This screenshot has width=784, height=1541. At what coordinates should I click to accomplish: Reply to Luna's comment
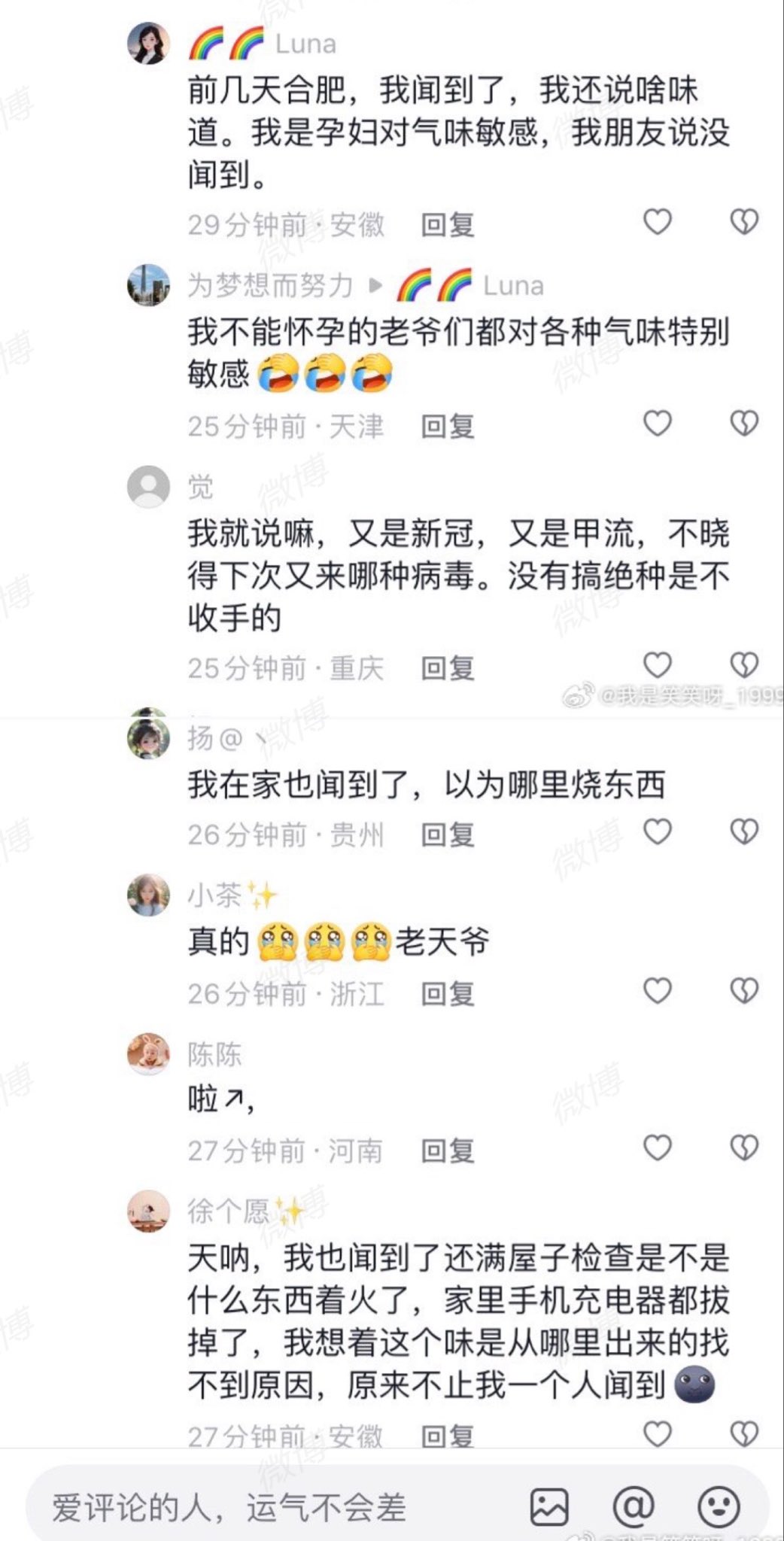pyautogui.click(x=447, y=225)
